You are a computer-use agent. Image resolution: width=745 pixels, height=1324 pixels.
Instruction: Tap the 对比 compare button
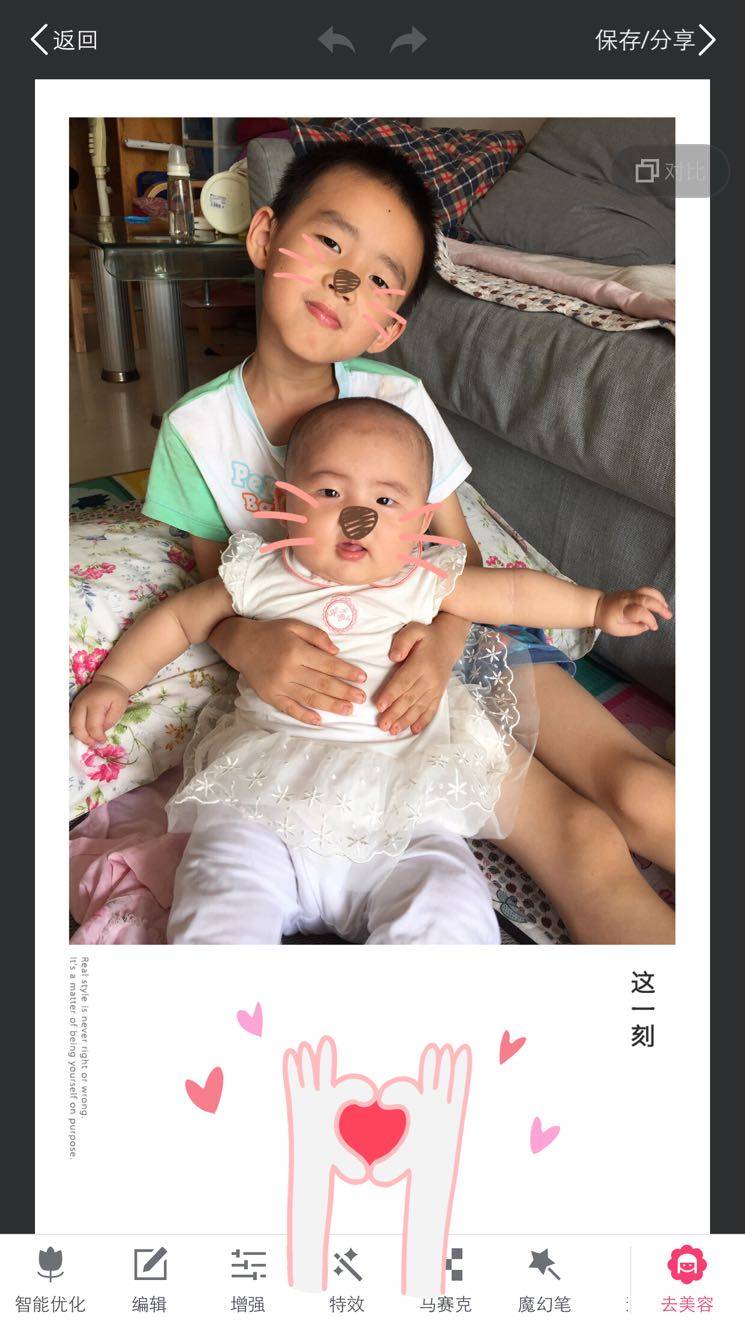[670, 171]
